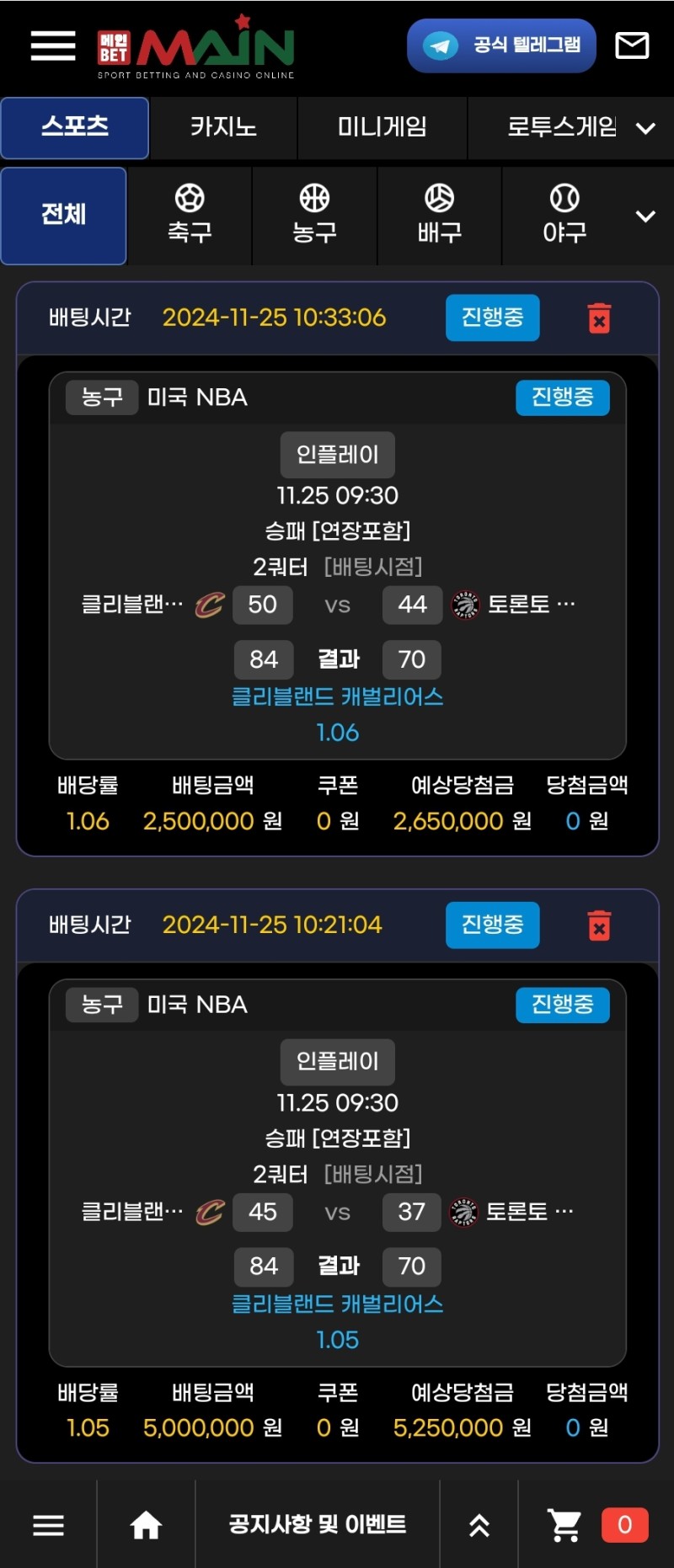The width and height of the screenshot is (674, 1568).
Task: Open the 공식 텔레그램 Telegram link
Action: pyautogui.click(x=501, y=45)
